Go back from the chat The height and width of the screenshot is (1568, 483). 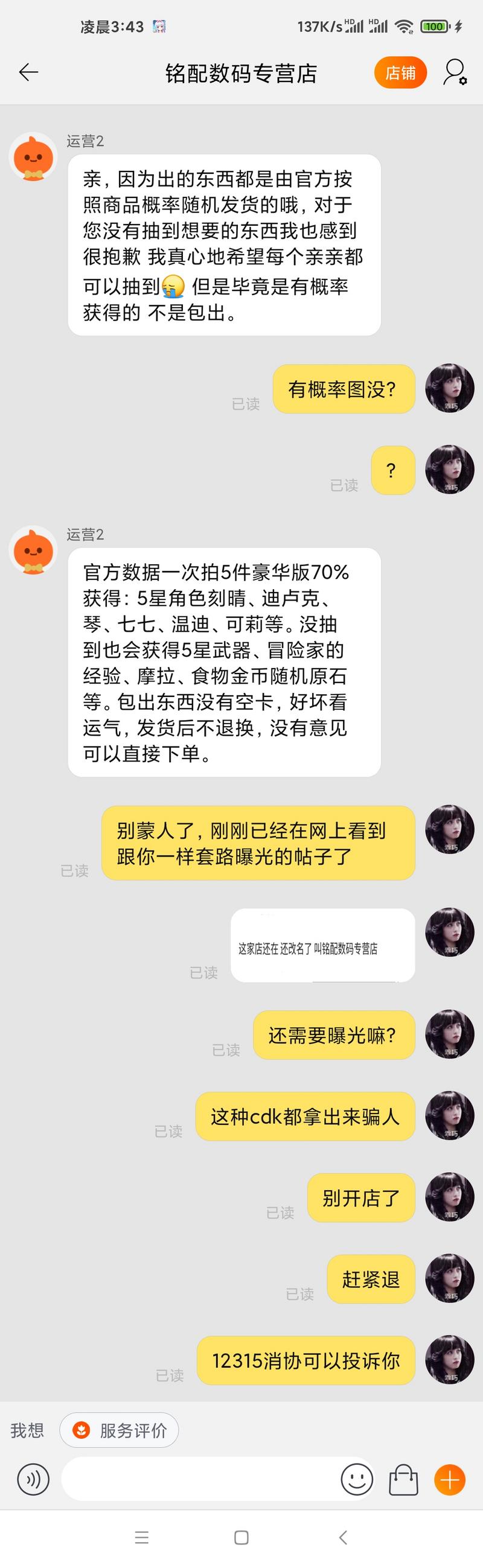[28, 72]
